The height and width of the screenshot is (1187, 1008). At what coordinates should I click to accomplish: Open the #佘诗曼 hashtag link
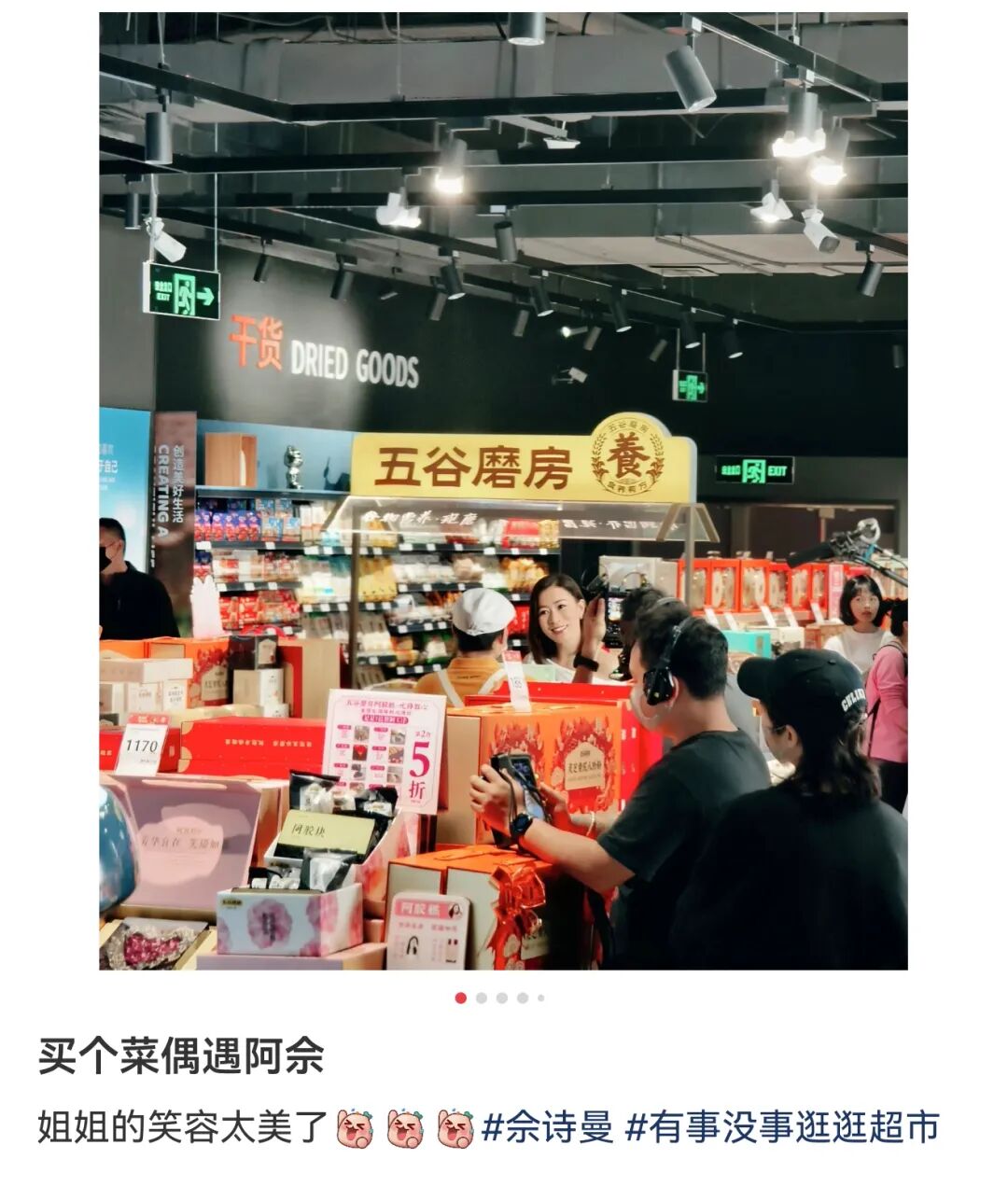548,1128
